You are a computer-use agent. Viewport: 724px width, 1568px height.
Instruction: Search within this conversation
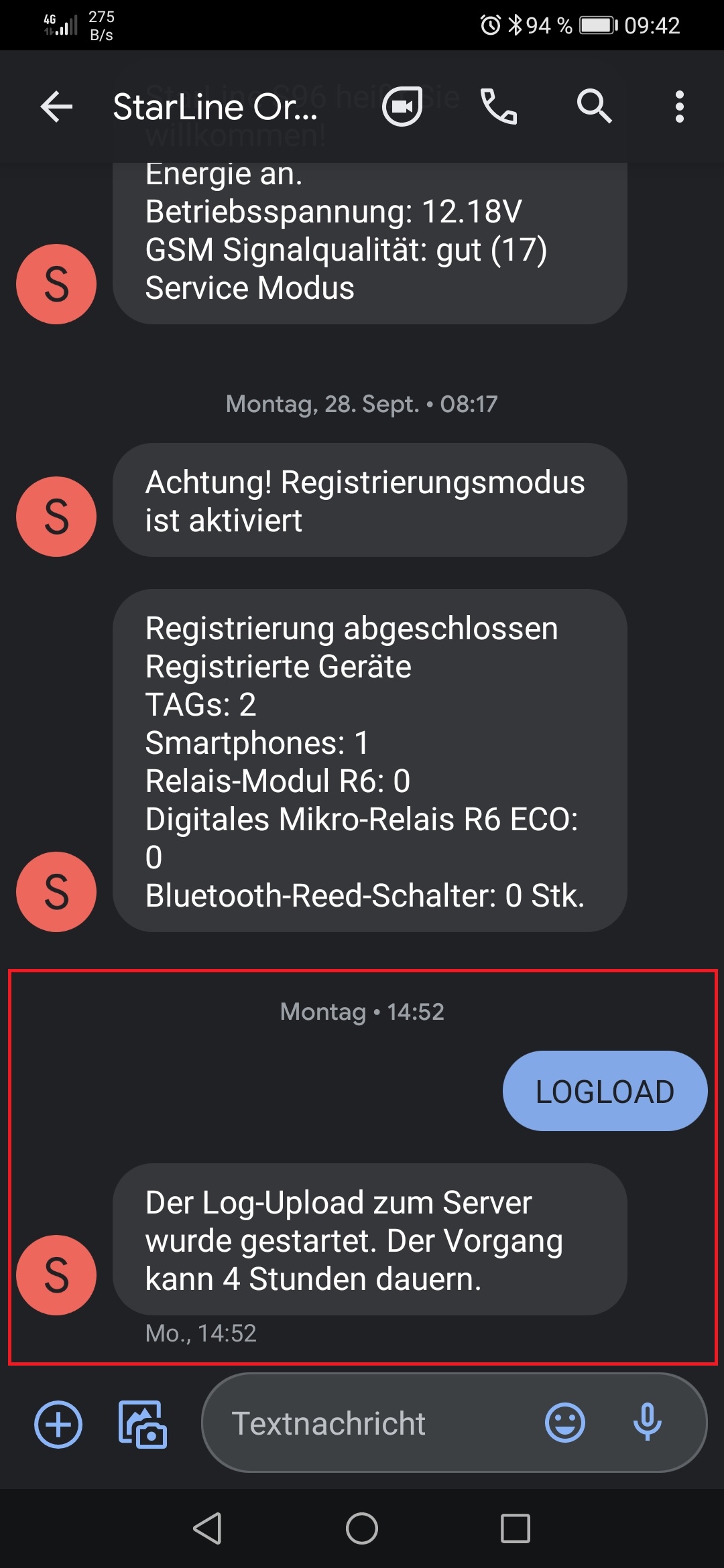click(594, 107)
